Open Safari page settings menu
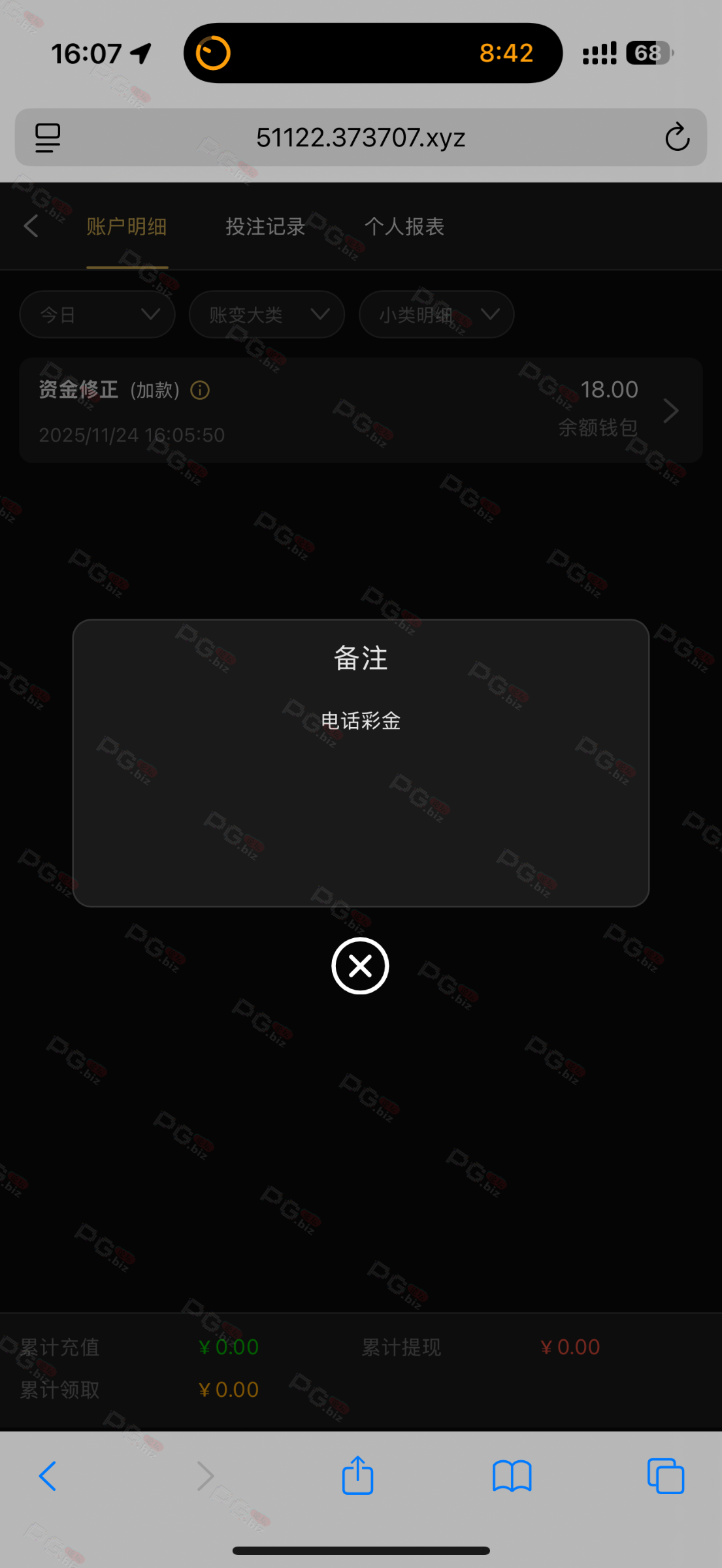Image resolution: width=722 pixels, height=1568 pixels. coord(48,137)
